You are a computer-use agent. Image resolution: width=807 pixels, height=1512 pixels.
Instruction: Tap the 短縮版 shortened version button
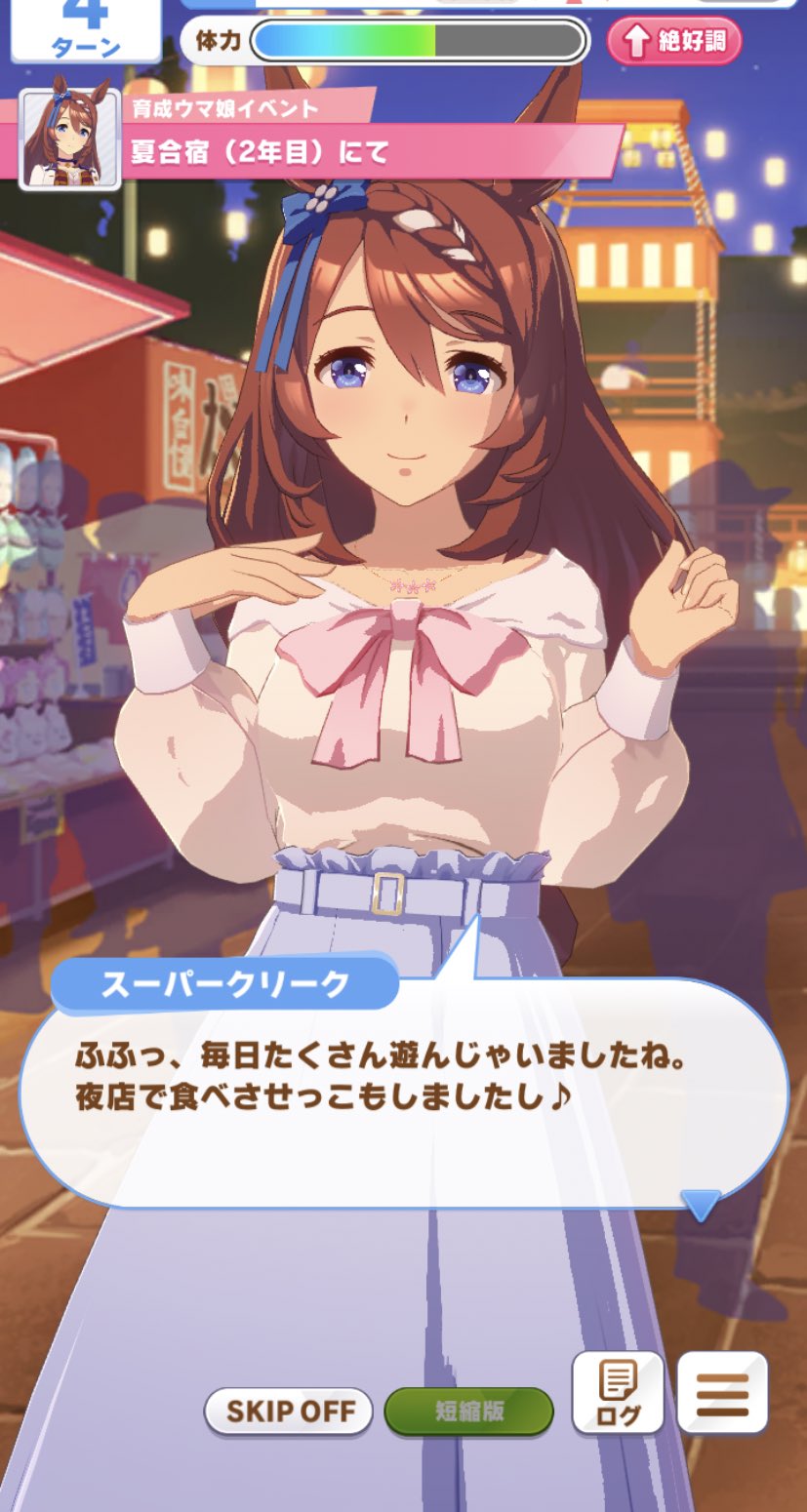(468, 1411)
